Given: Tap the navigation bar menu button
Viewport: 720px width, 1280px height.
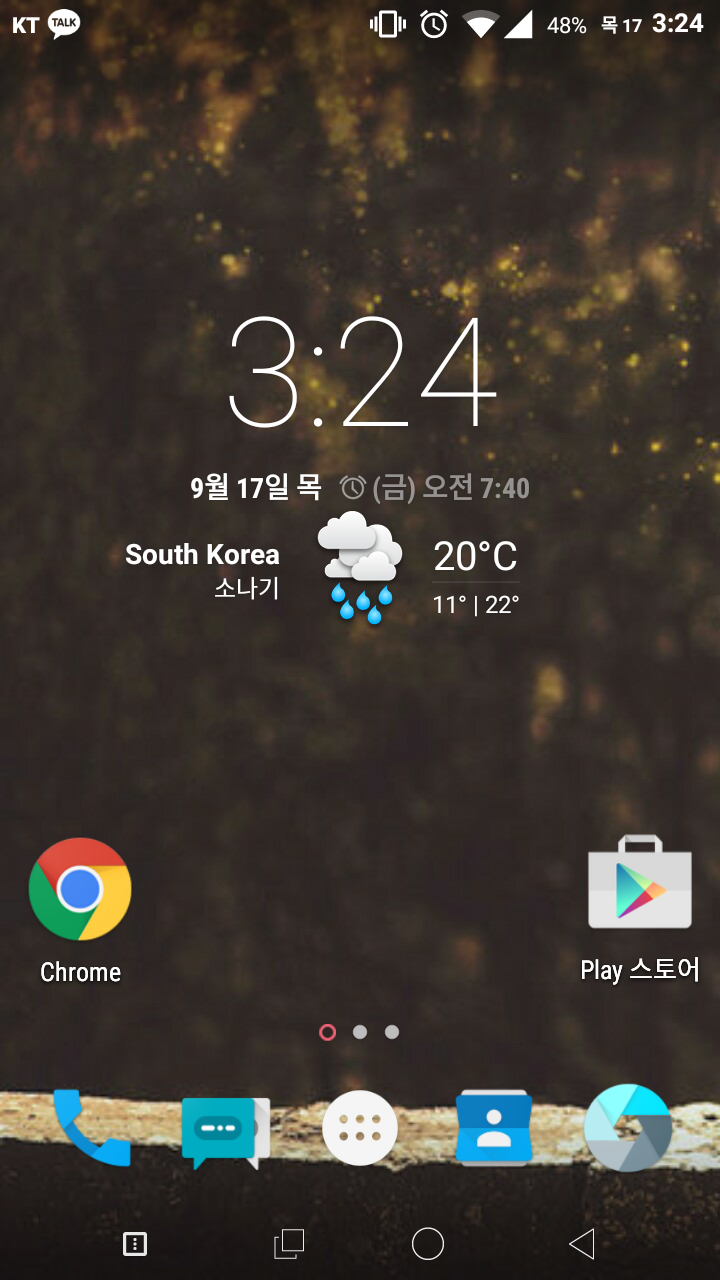Looking at the screenshot, I should (x=134, y=1243).
